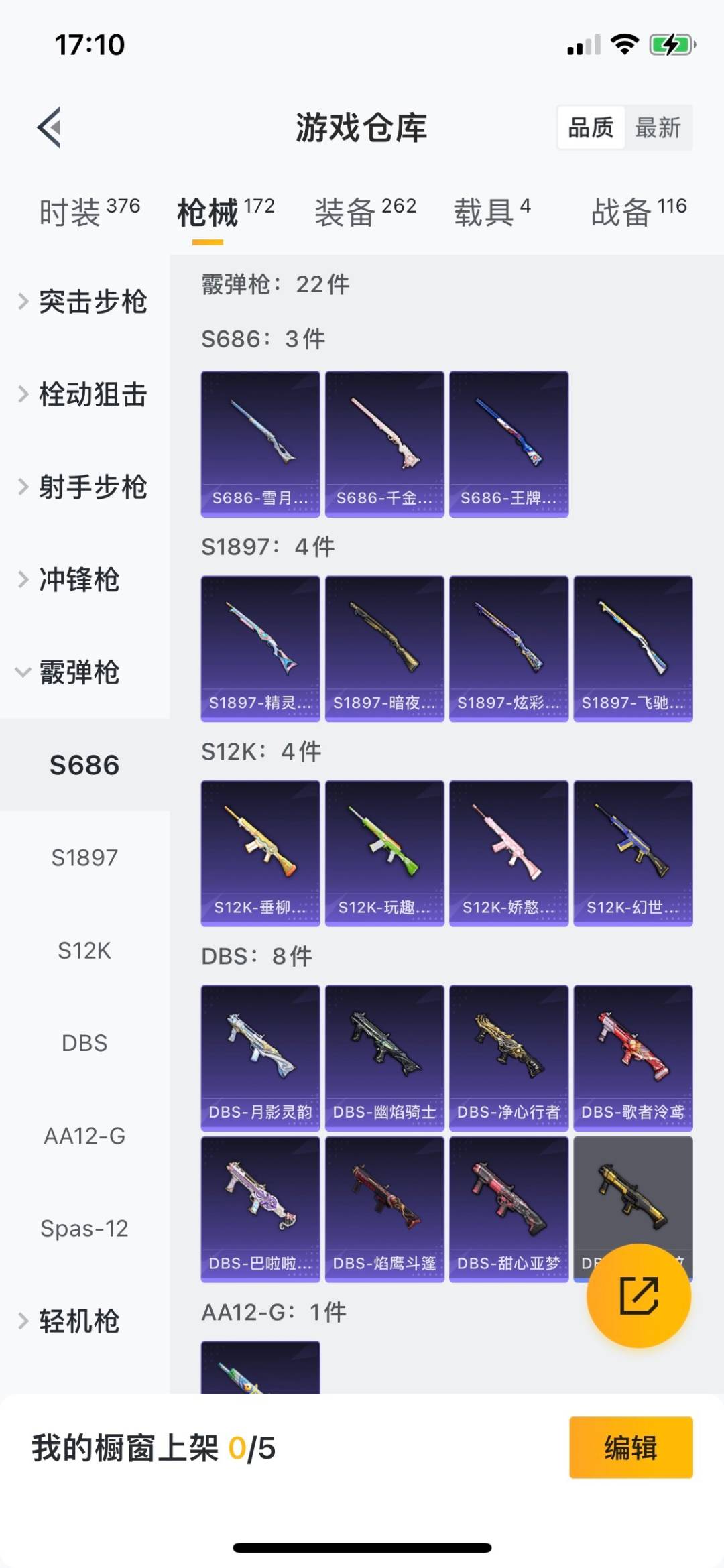Select the 品质 sorting option
The width and height of the screenshot is (724, 1568).
(x=591, y=127)
